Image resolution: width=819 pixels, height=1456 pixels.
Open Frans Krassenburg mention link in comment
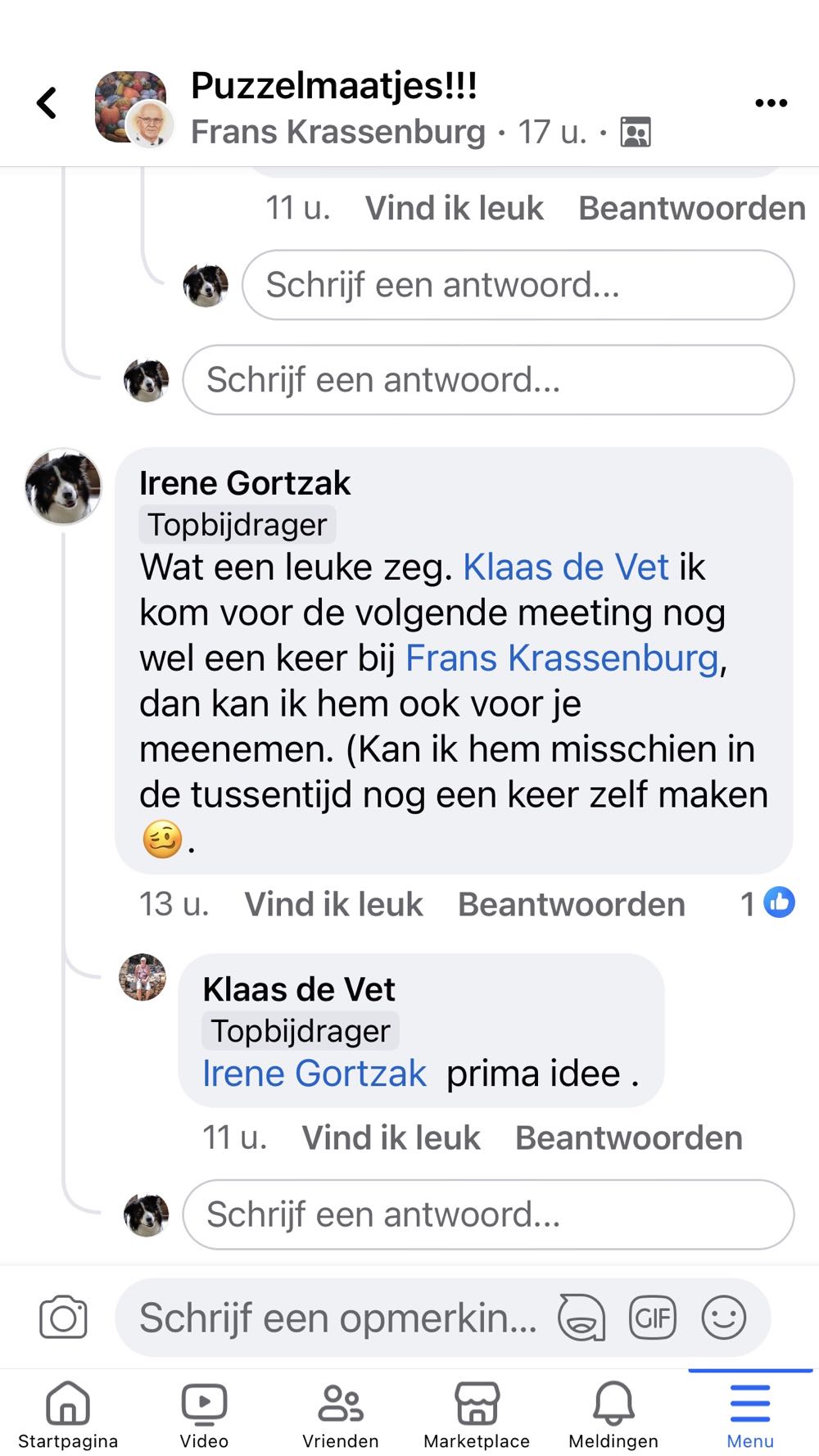(562, 658)
